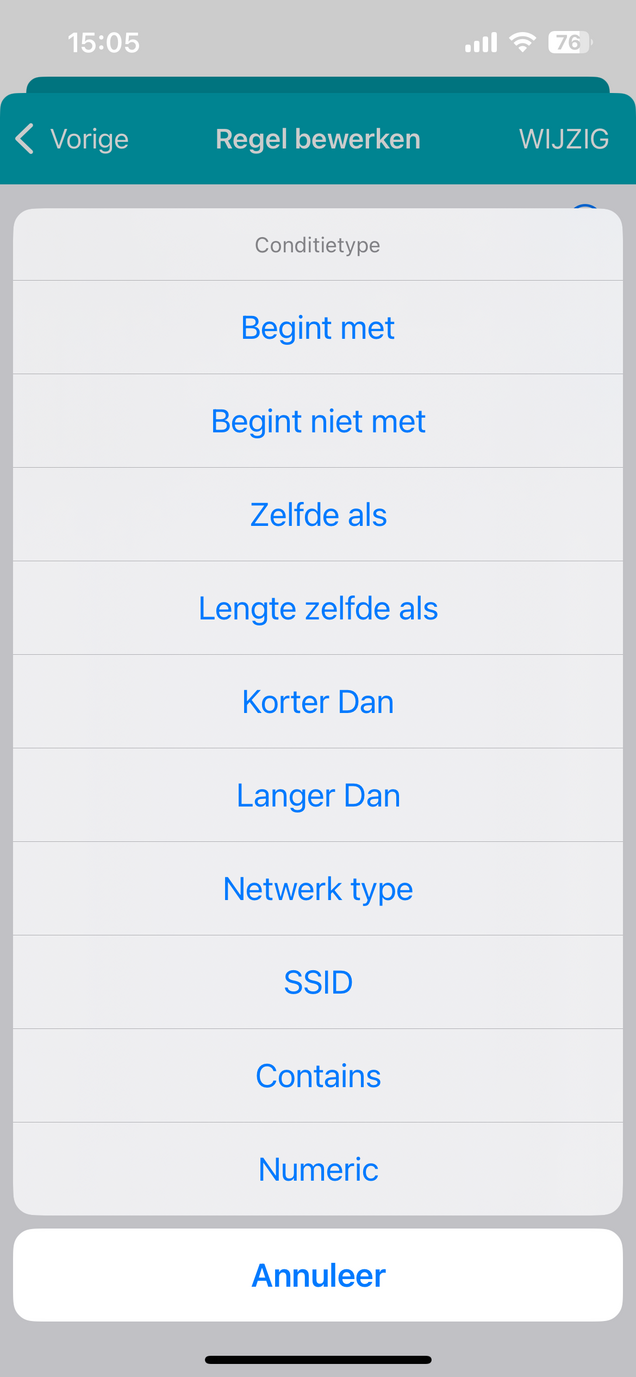Select 'Langer Dan' condition type
This screenshot has width=636, height=1377.
click(318, 795)
